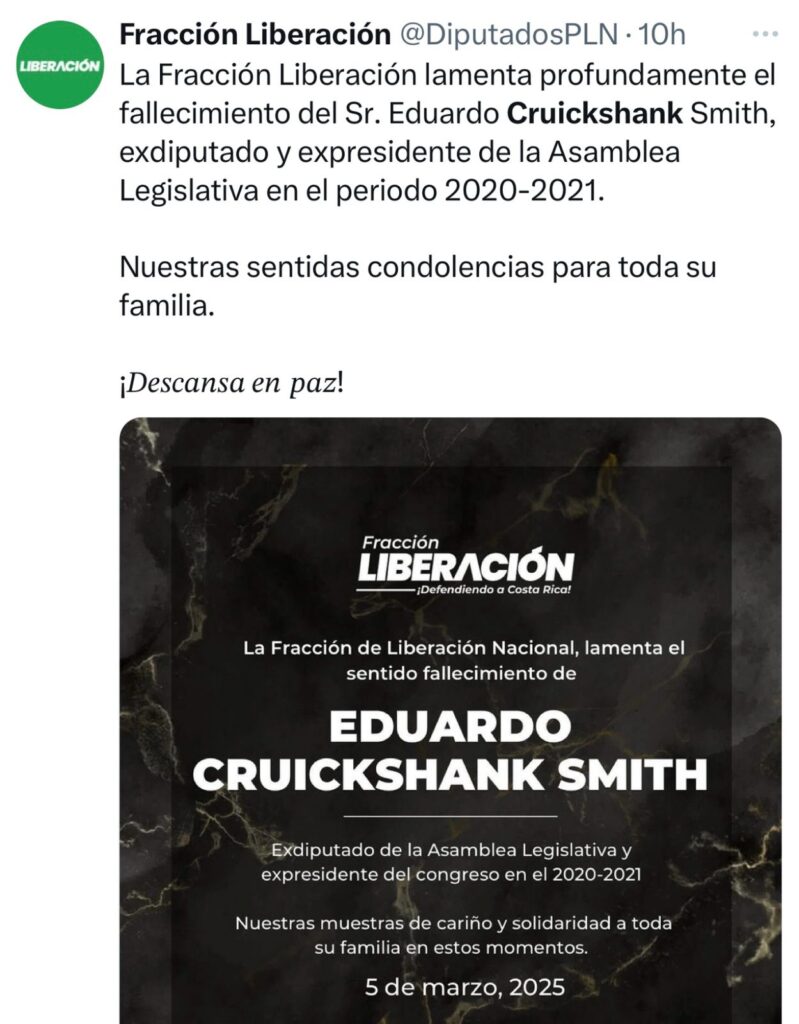Viewport: 799px width, 1024px height.
Task: Open the attached condolence image
Action: (450, 720)
